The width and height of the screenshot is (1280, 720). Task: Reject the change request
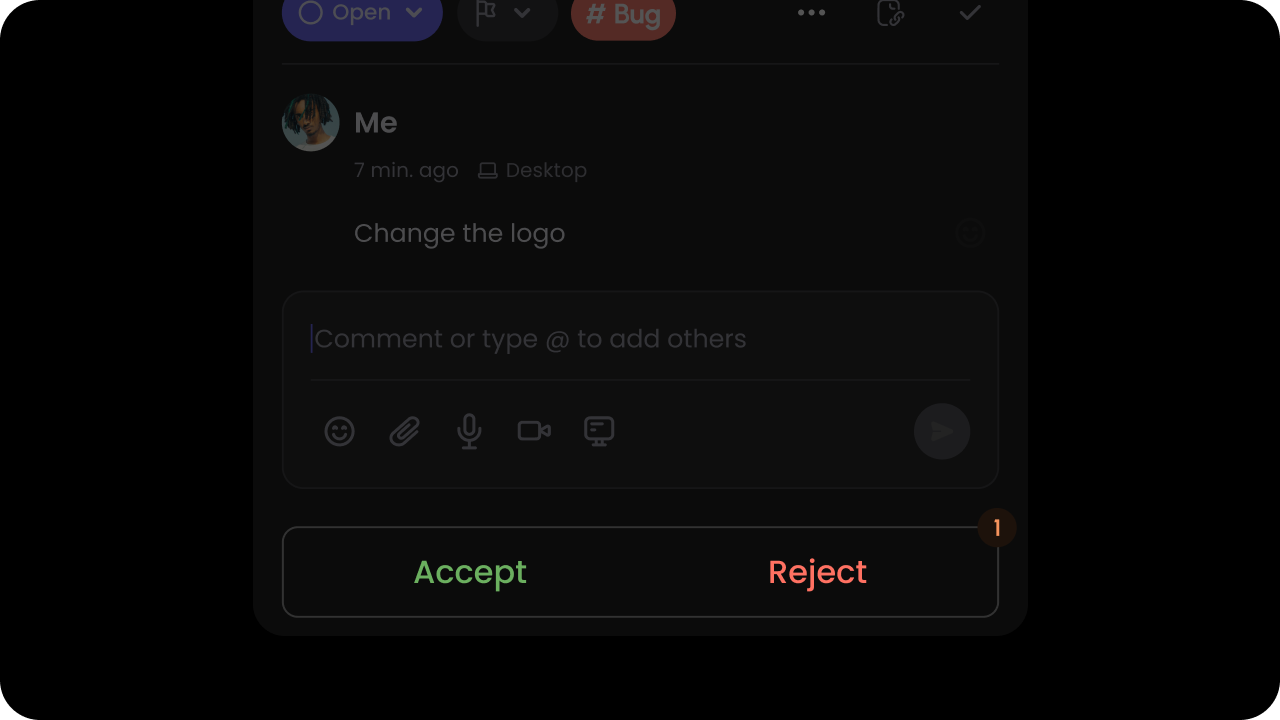pos(817,572)
